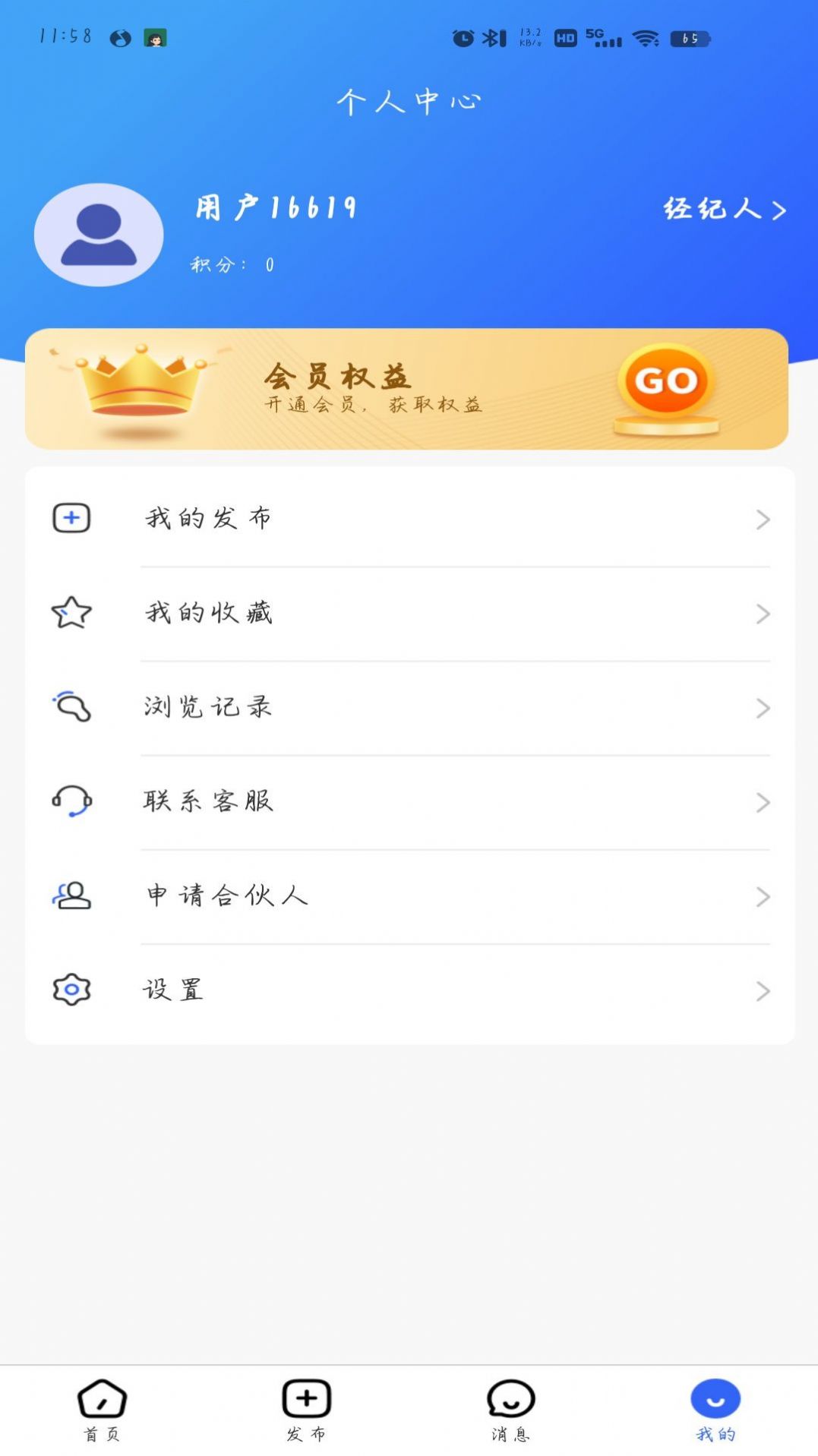The image size is (818, 1456).
Task: Open customer service via the headset icon
Action: point(71,801)
